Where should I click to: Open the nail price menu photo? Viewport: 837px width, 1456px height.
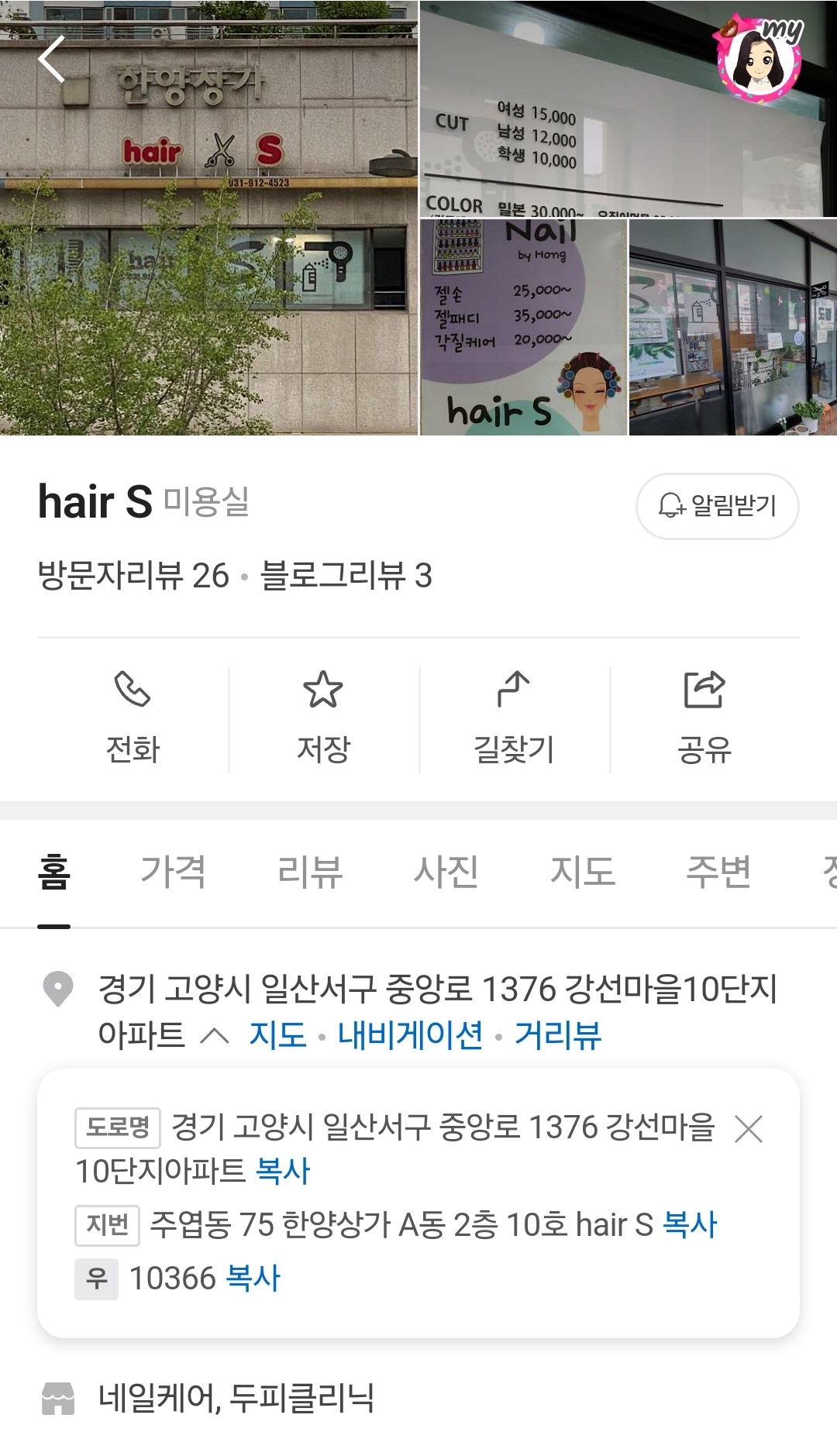(x=523, y=327)
